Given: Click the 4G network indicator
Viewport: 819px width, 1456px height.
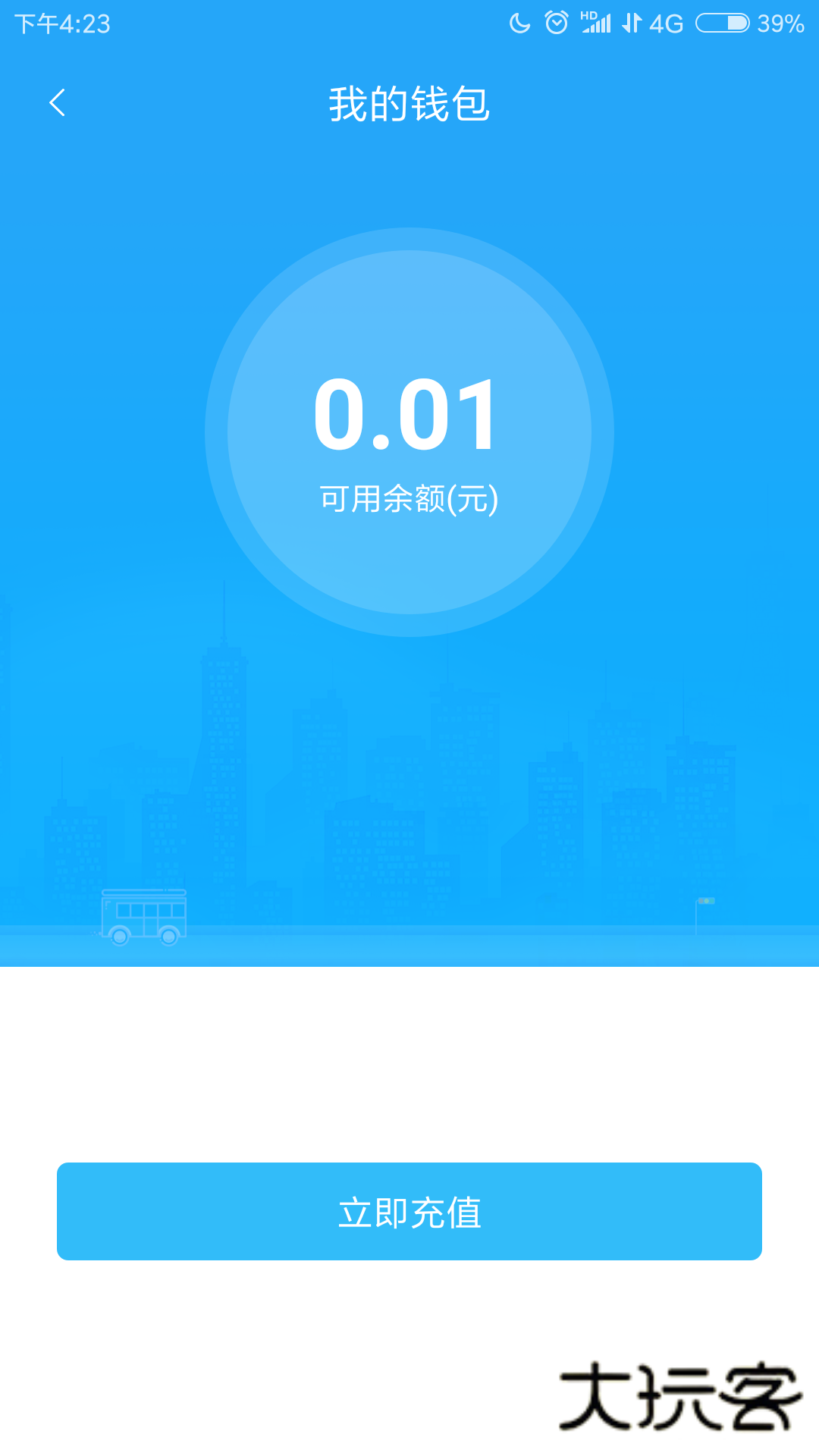Looking at the screenshot, I should 669,23.
